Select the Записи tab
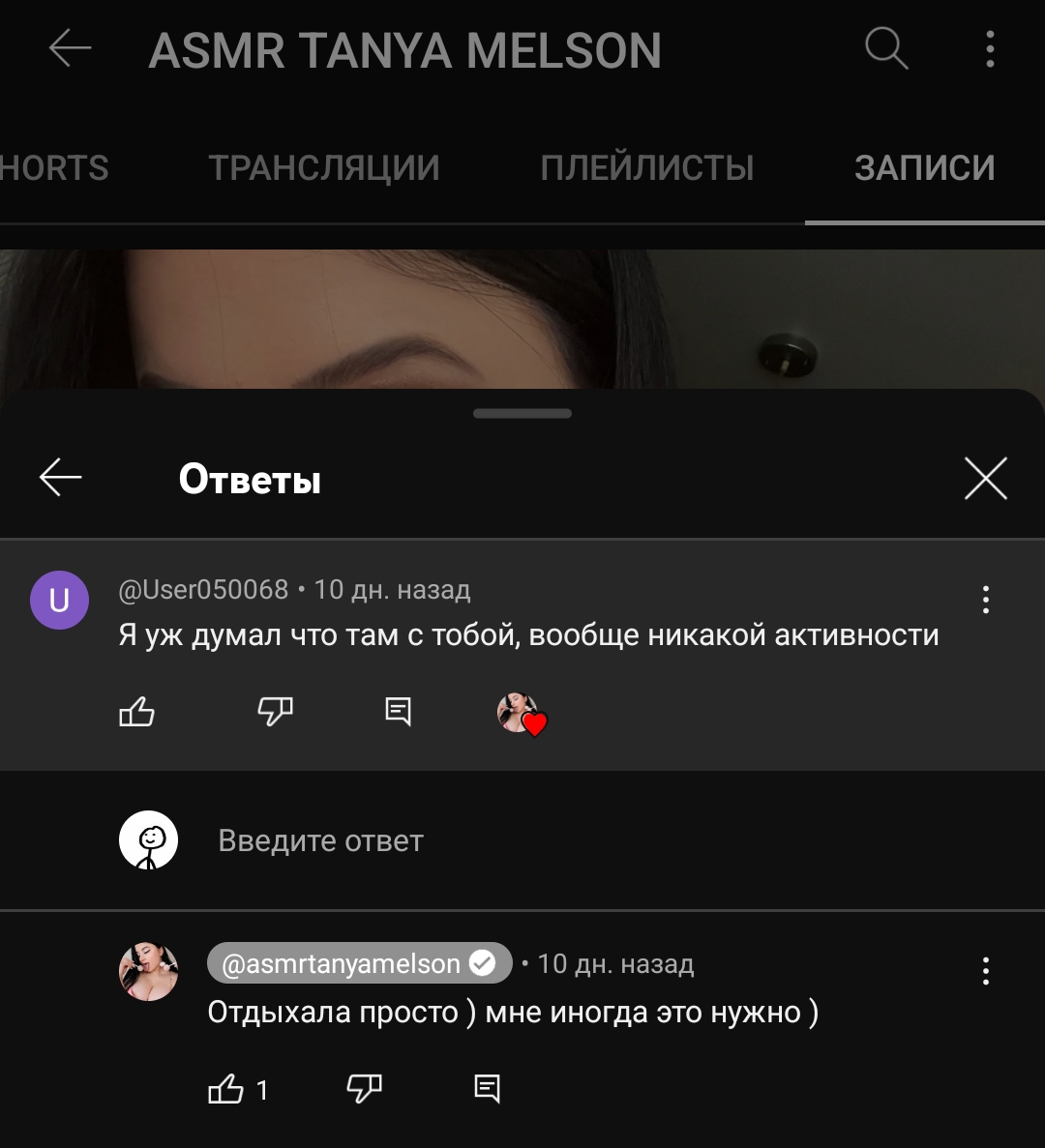This screenshot has width=1045, height=1148. coord(924,168)
